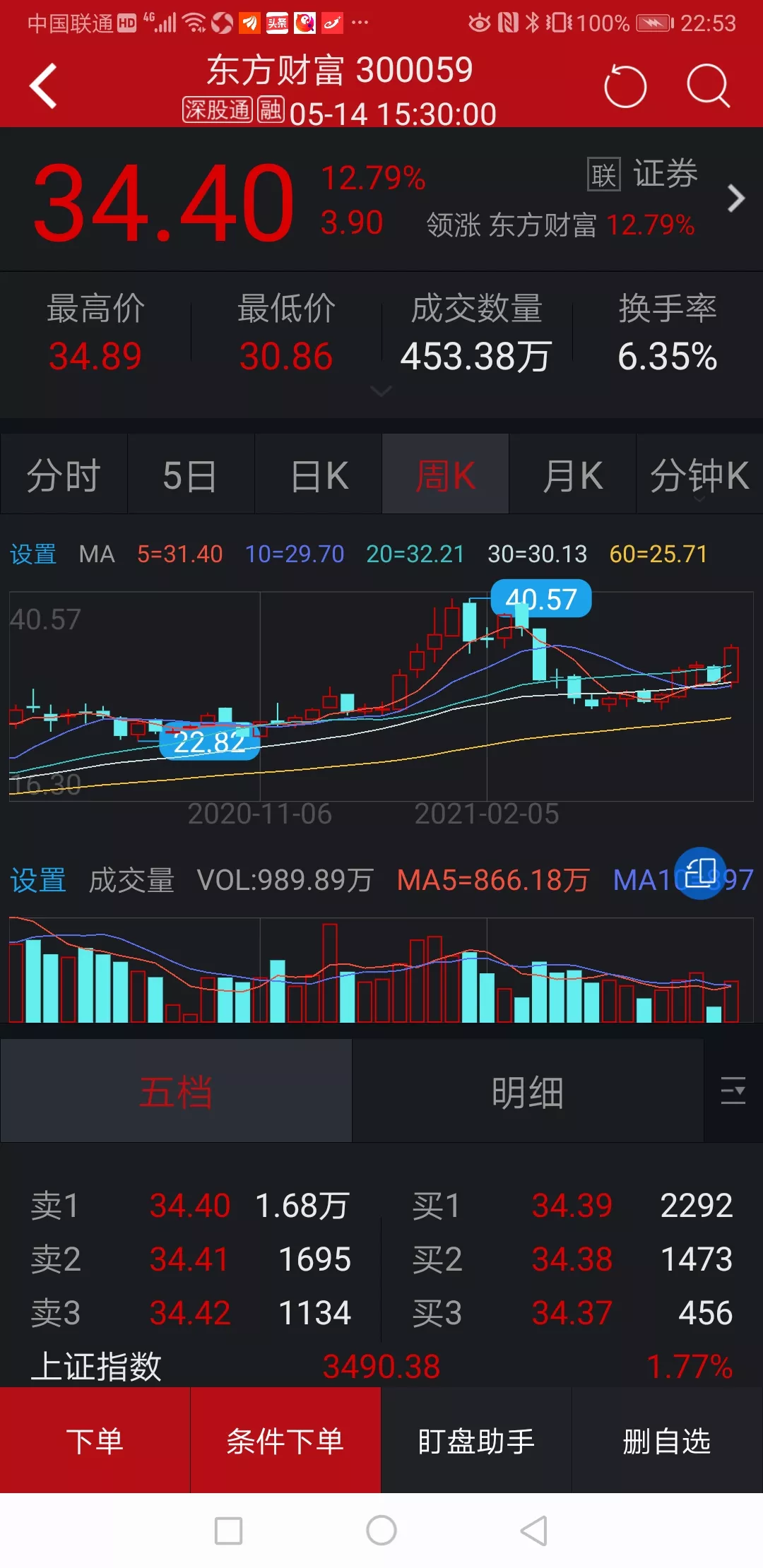Rotate chart to landscape view
763x1568 pixels.
click(700, 873)
